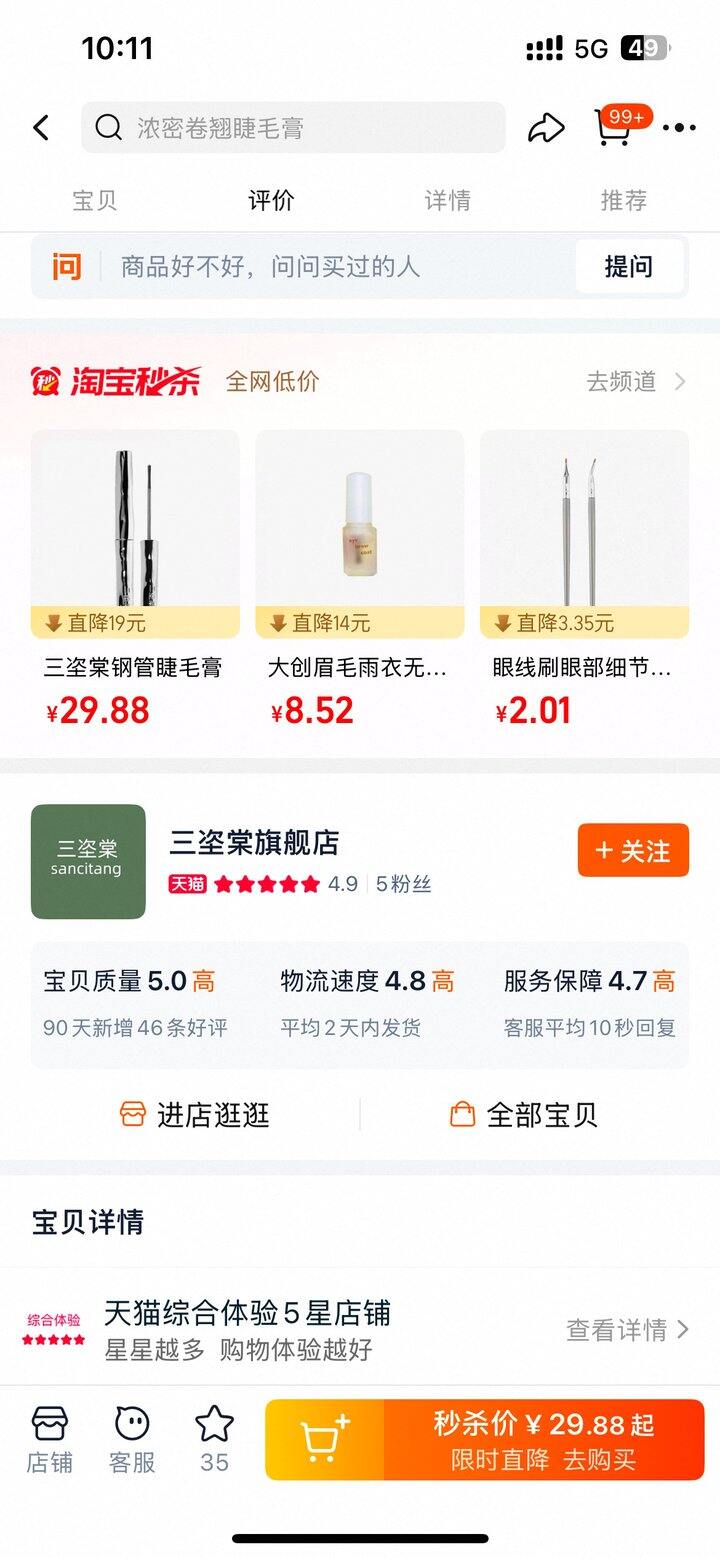Image resolution: width=720 pixels, height=1558 pixels.
Task: Tap the share arrow icon
Action: click(546, 128)
